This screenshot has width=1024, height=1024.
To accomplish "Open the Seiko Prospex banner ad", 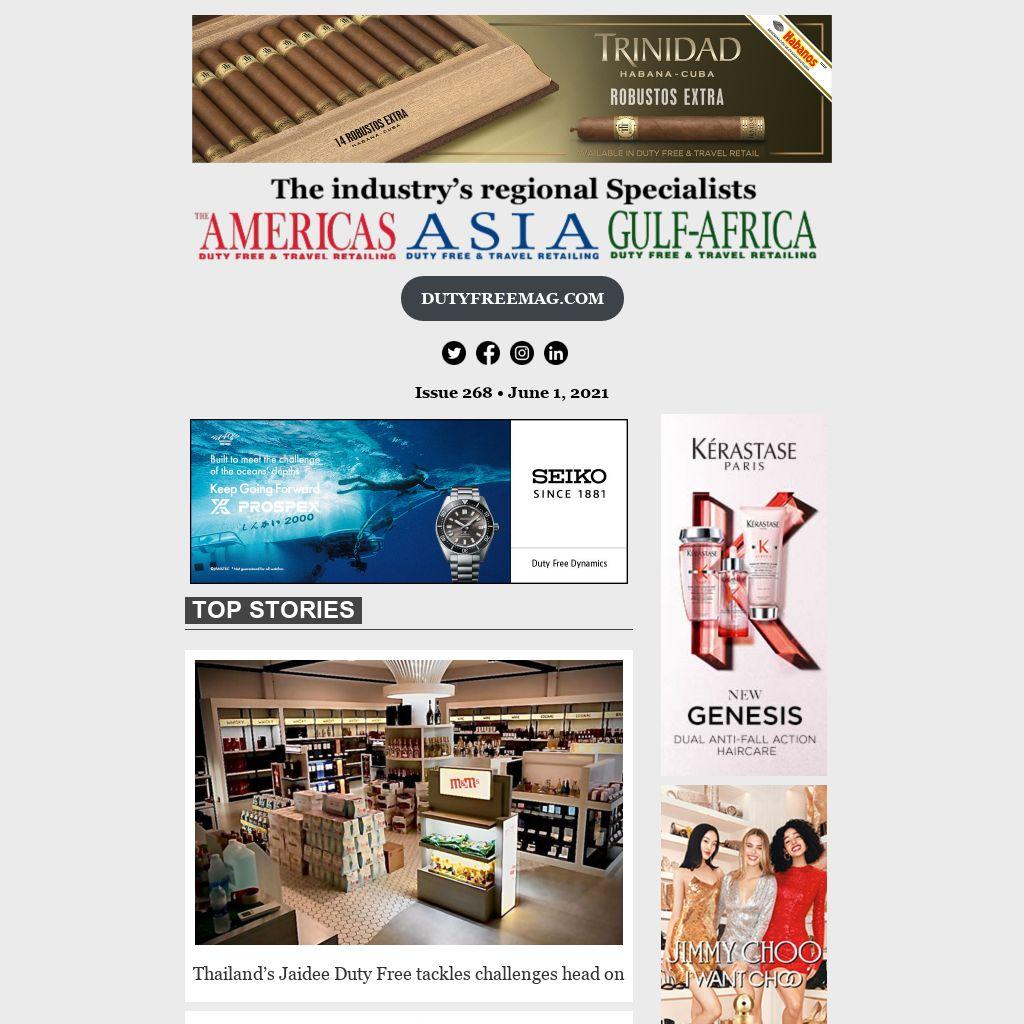I will pyautogui.click(x=409, y=501).
